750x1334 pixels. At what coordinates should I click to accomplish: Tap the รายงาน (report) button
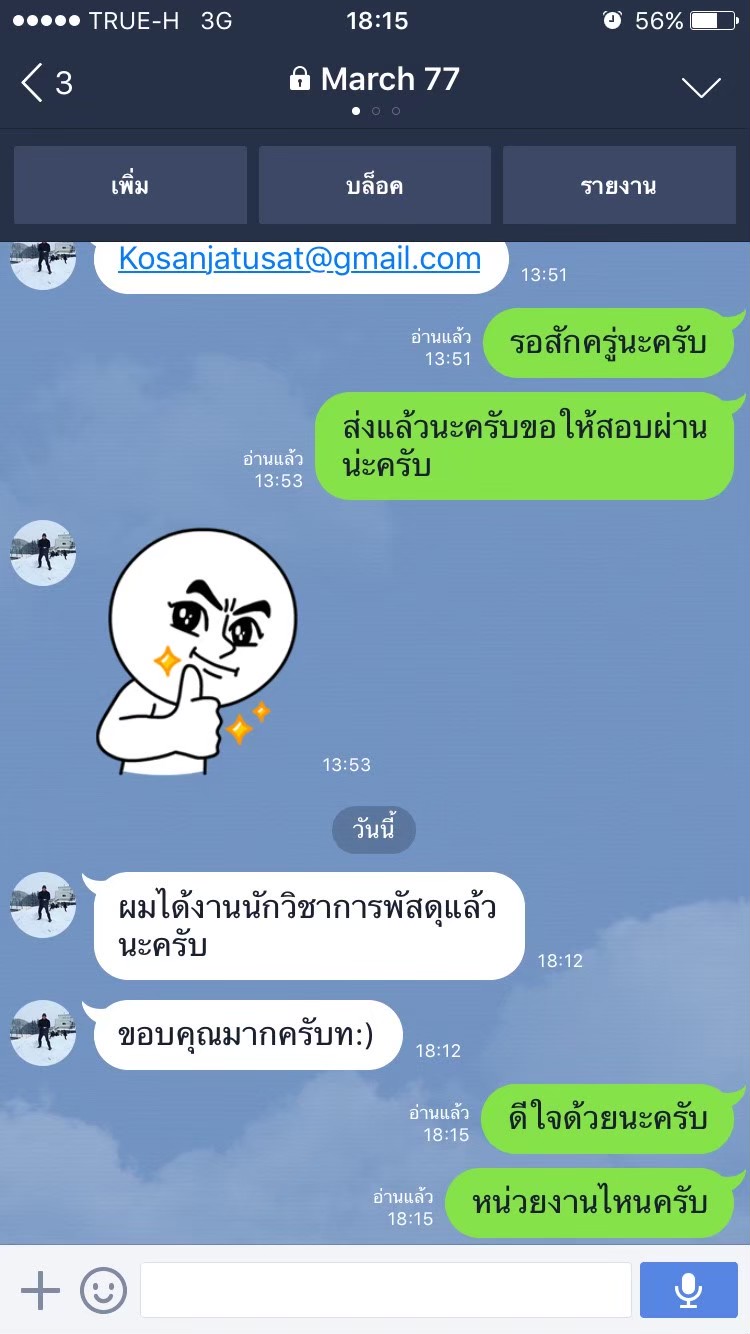(619, 186)
